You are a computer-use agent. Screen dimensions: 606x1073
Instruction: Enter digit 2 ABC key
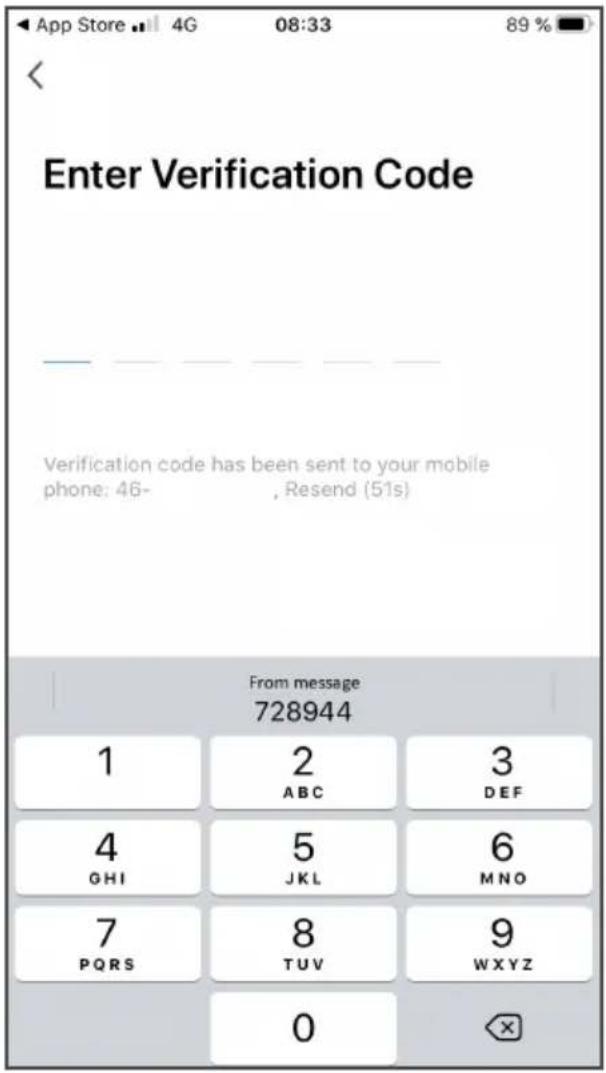point(303,773)
